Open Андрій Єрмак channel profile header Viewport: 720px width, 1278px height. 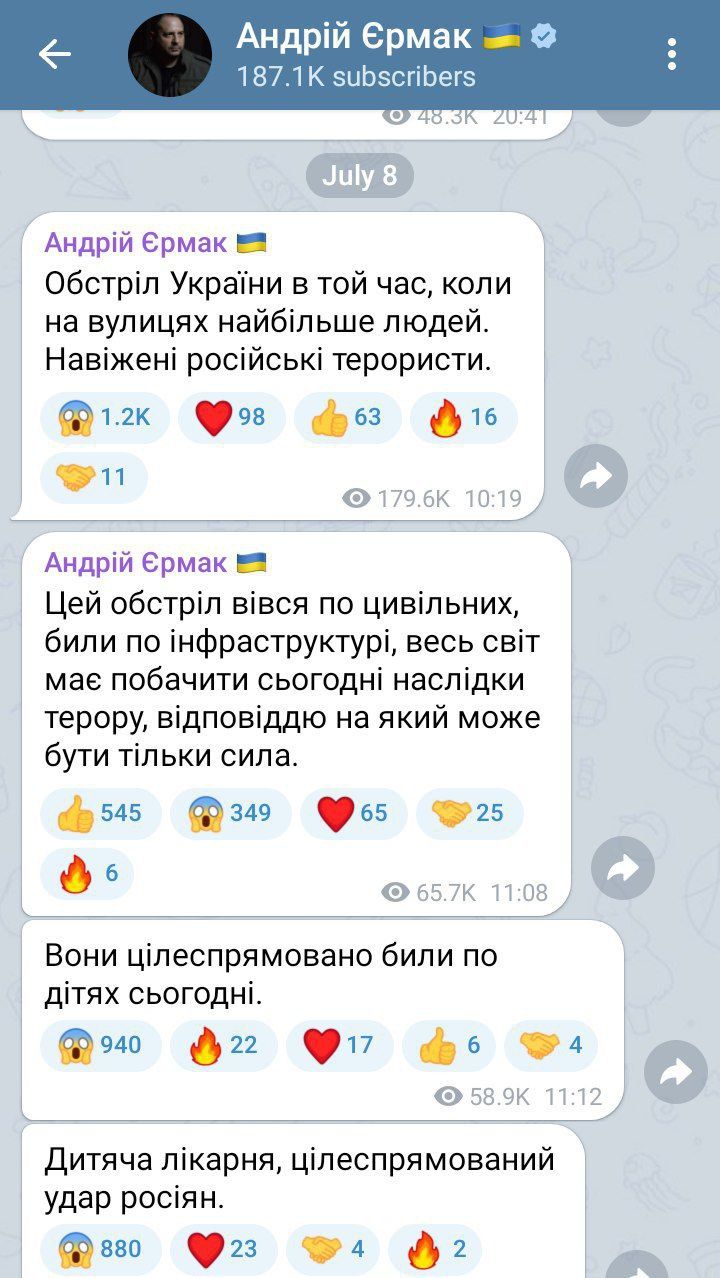(380, 54)
